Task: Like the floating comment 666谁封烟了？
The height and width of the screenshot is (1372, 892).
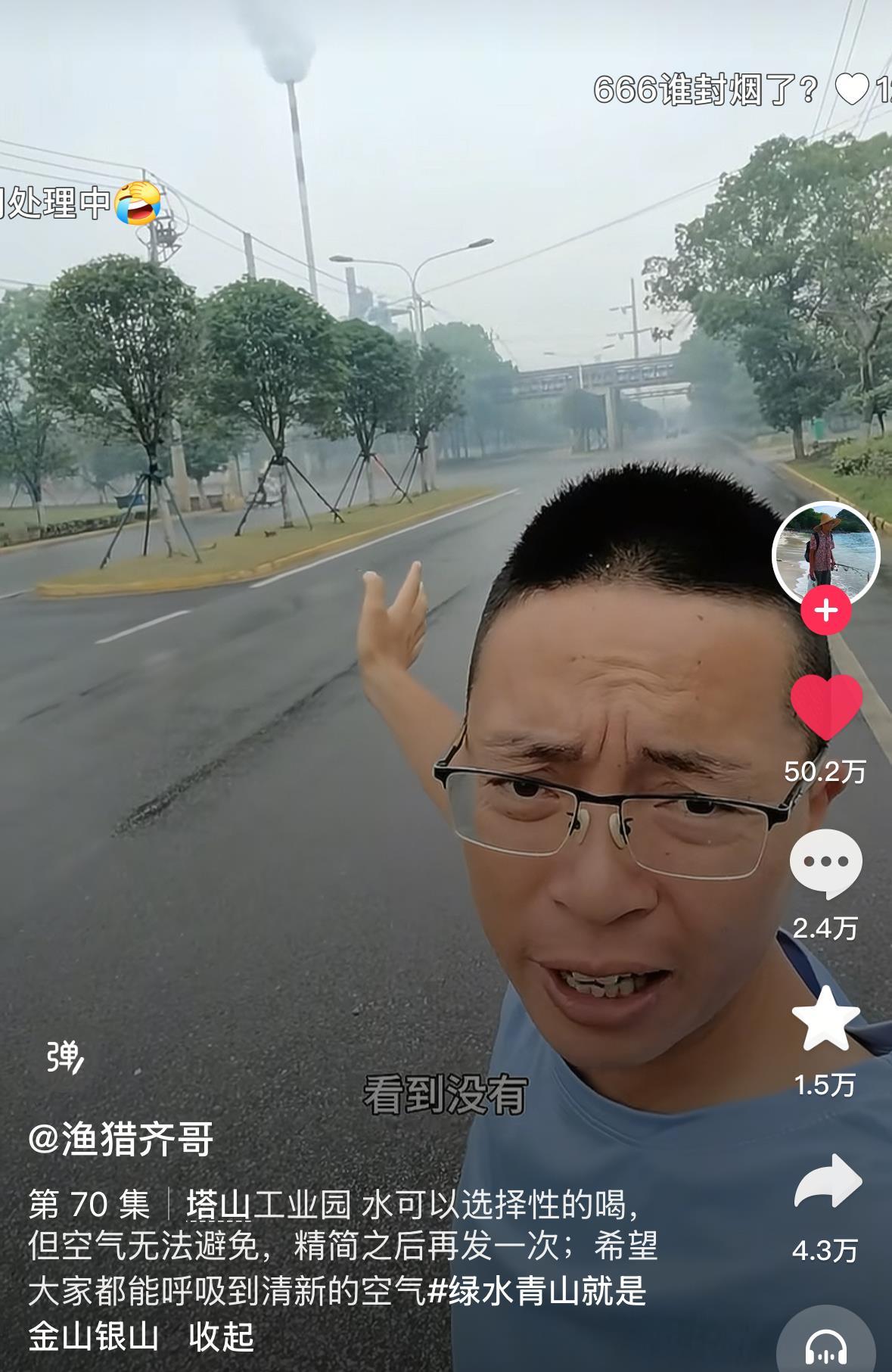Action: point(852,90)
